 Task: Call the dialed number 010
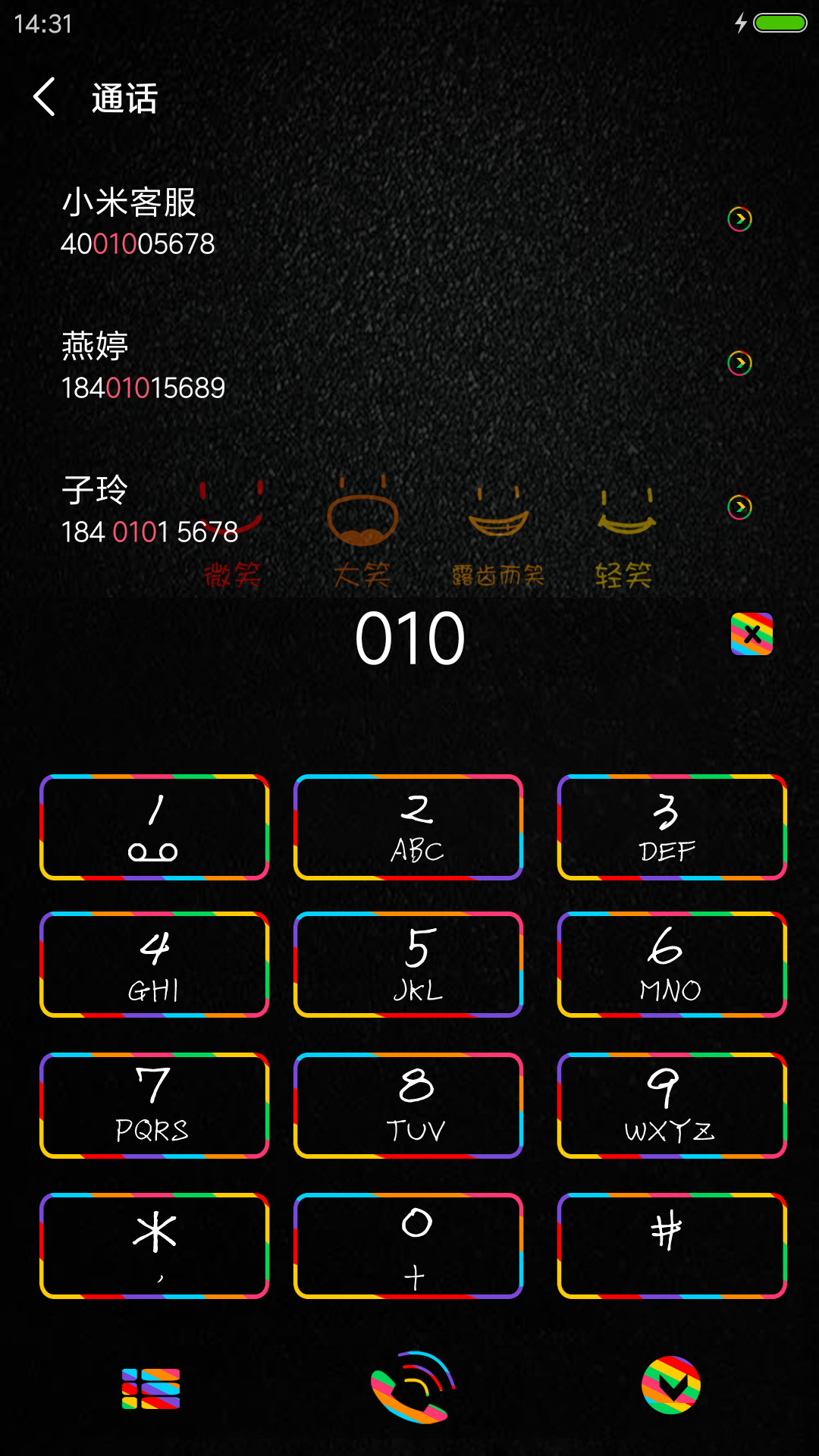tap(412, 1387)
